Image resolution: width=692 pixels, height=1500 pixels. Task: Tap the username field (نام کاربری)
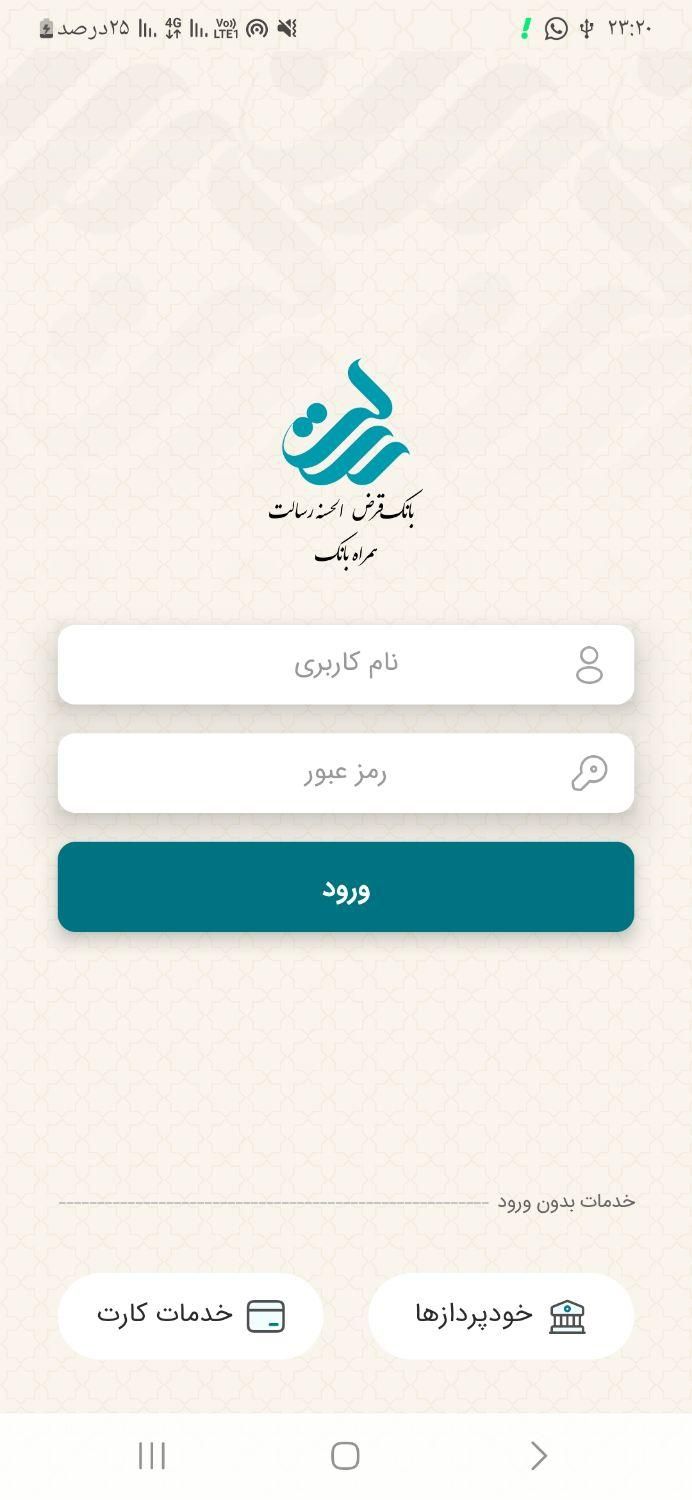coord(346,665)
